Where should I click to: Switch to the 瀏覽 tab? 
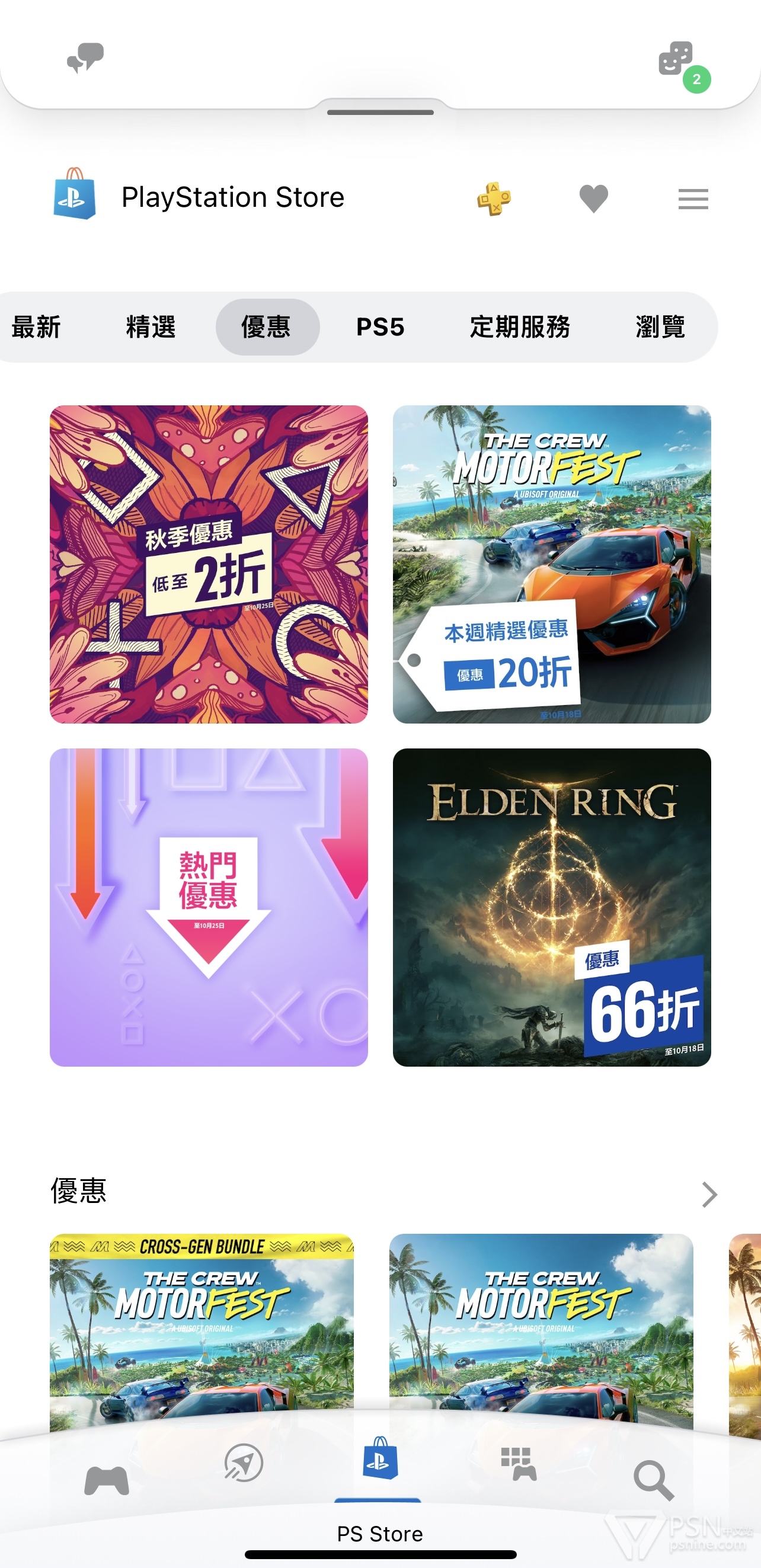pyautogui.click(x=661, y=327)
